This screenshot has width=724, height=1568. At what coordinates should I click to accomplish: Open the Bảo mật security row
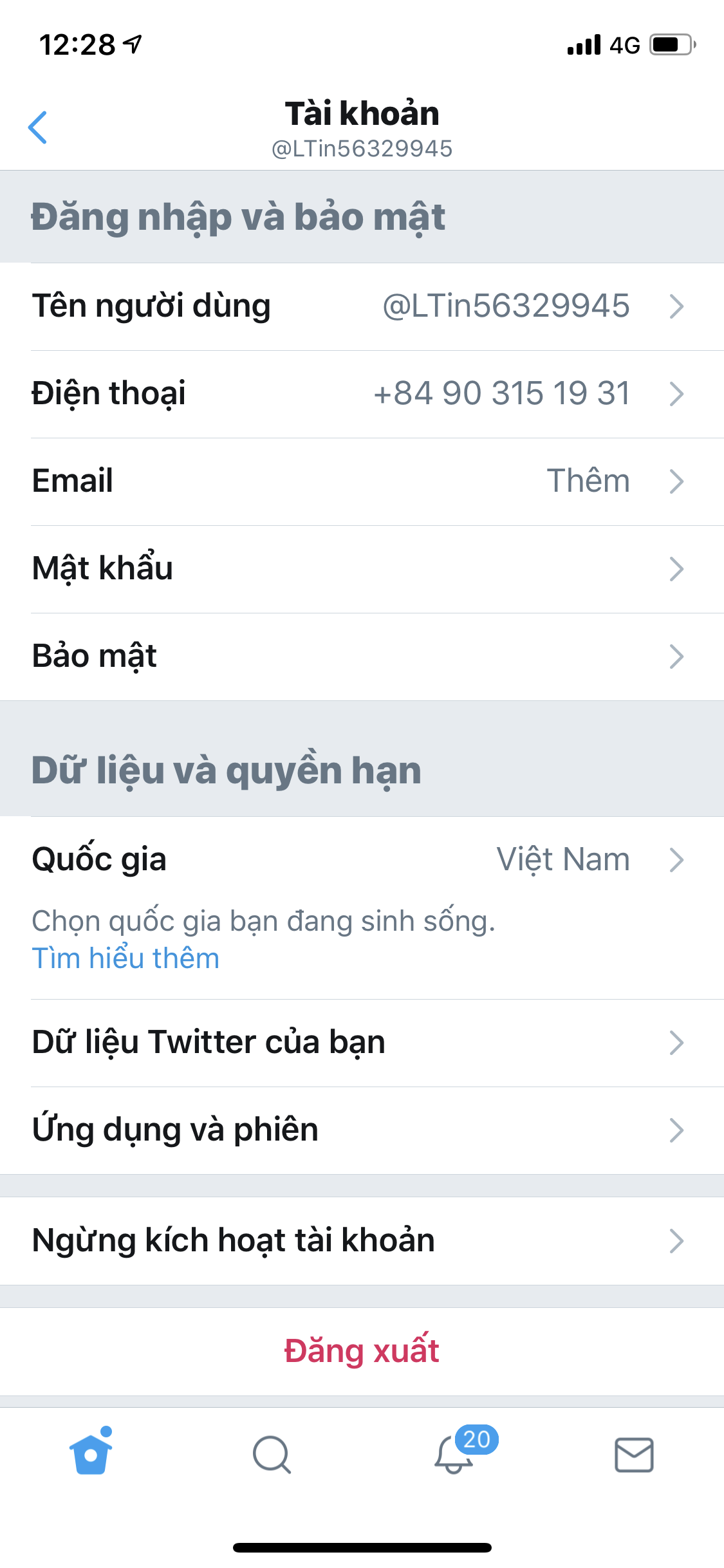[362, 657]
